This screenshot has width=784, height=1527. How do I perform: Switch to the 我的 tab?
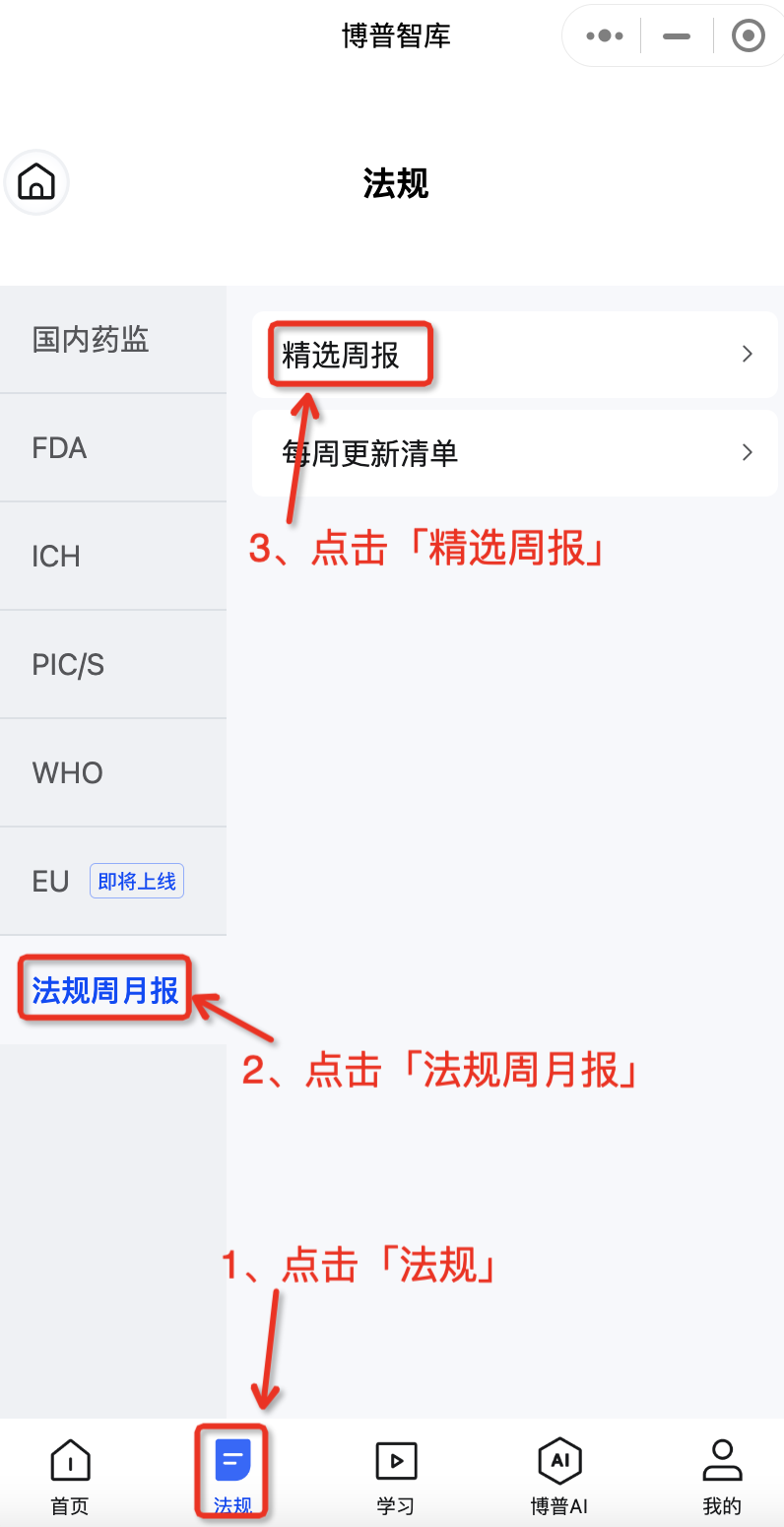coord(722,1475)
